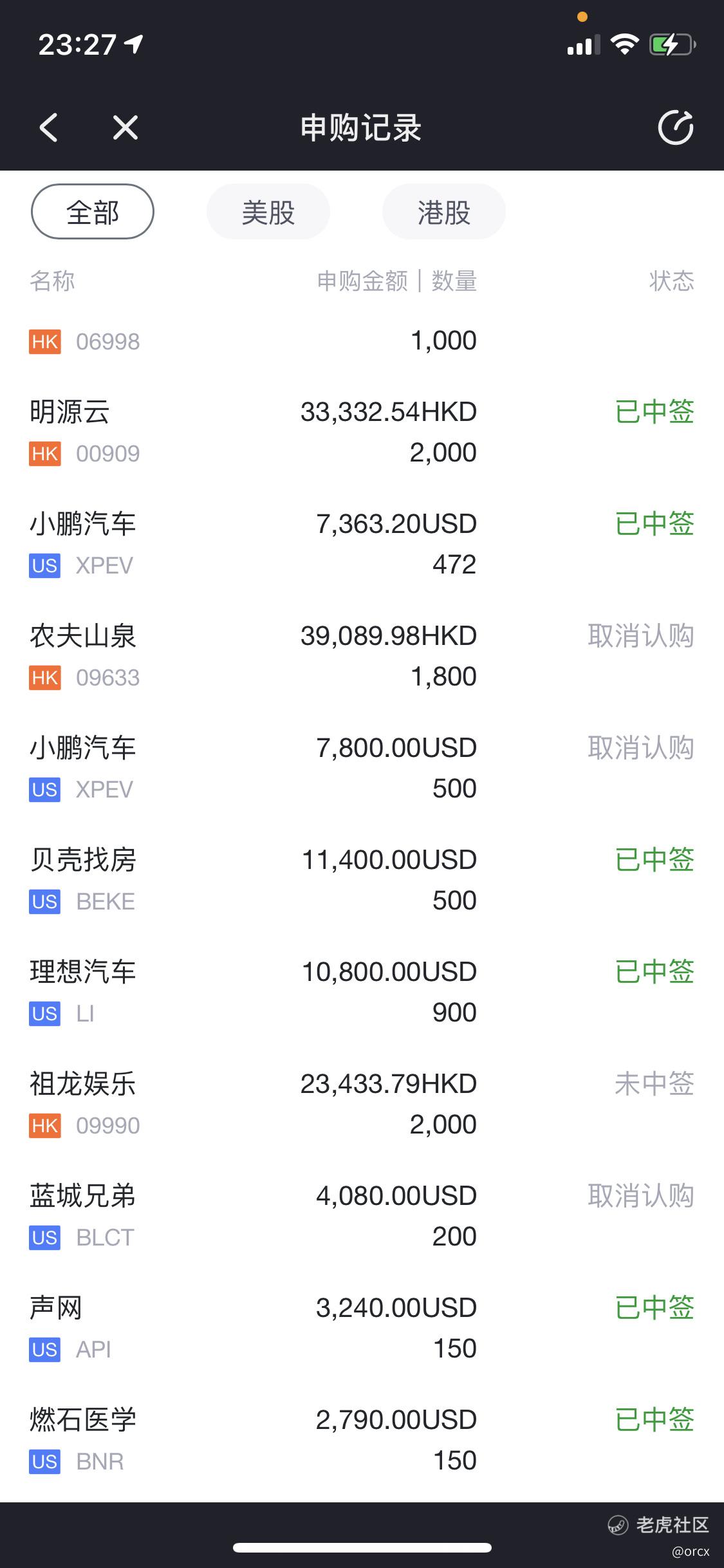724x1568 pixels.
Task: Show only 港股 records
Action: tap(443, 212)
